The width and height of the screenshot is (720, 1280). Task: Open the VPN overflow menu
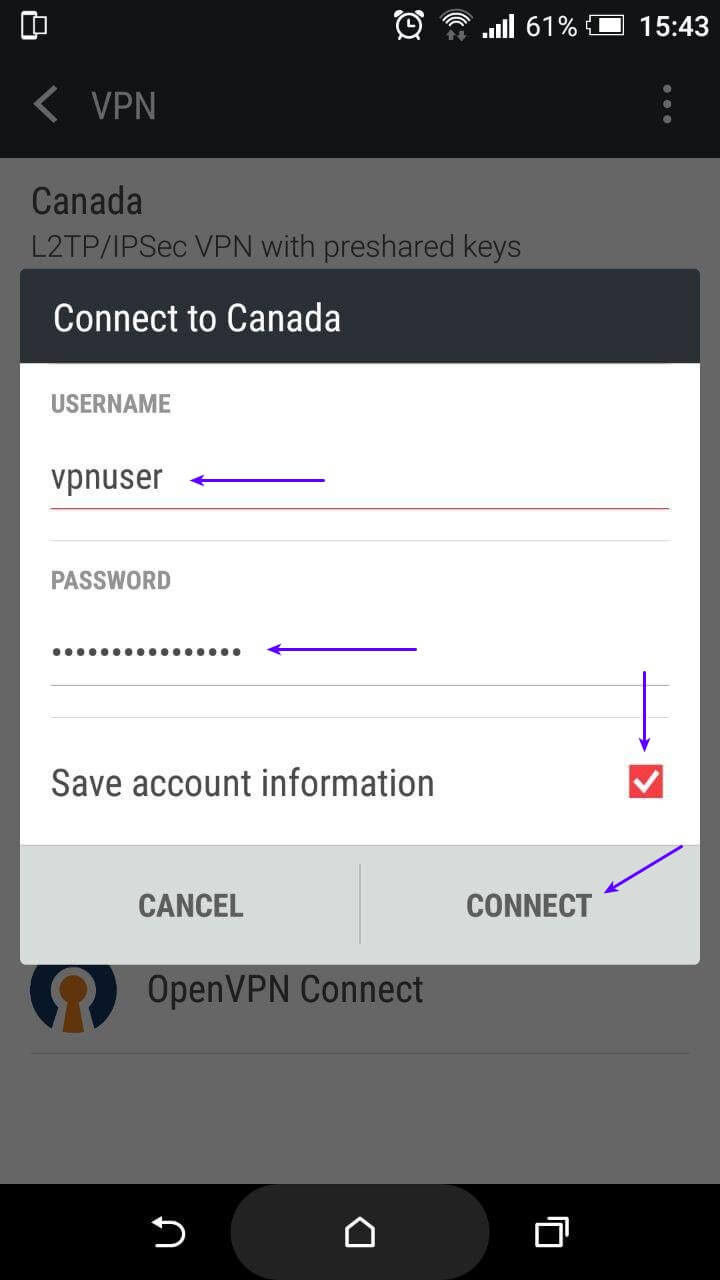click(667, 104)
